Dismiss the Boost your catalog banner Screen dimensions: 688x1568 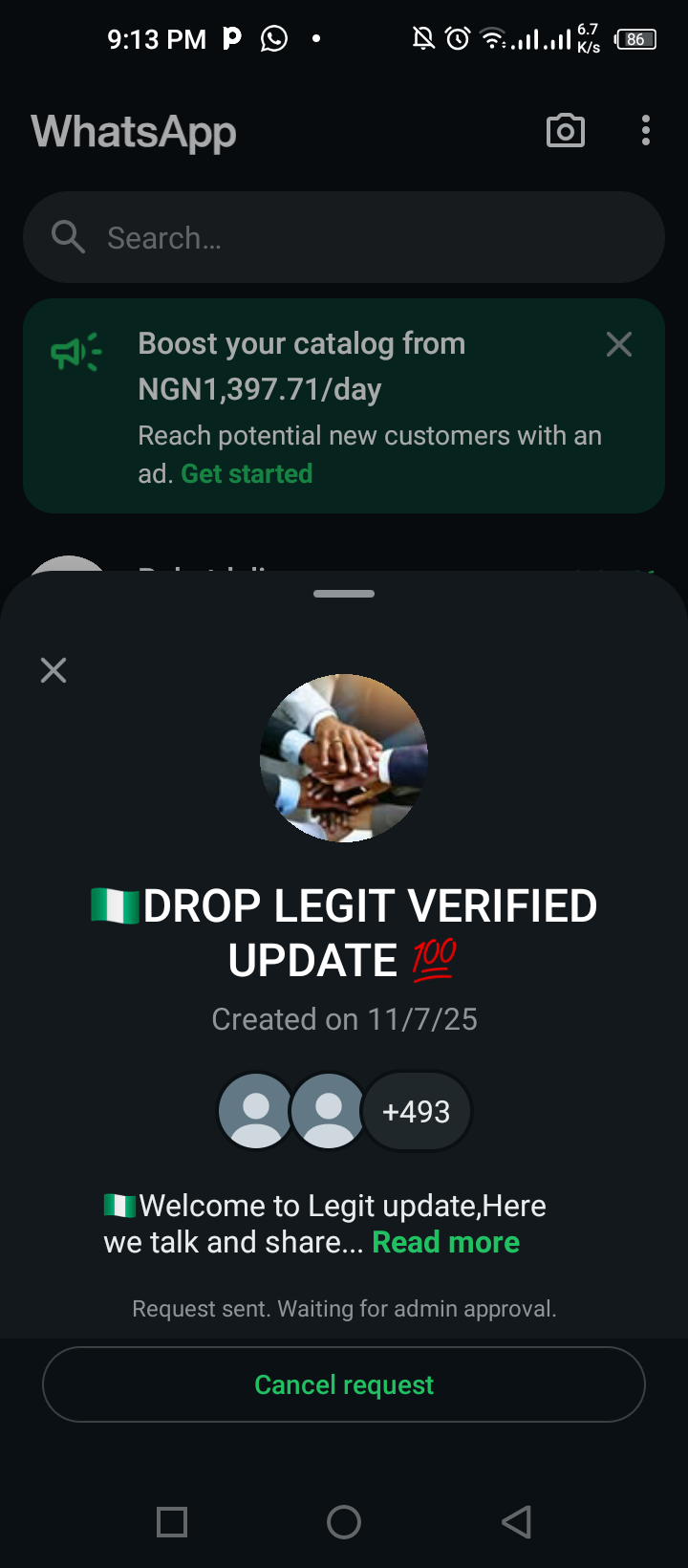coord(619,344)
